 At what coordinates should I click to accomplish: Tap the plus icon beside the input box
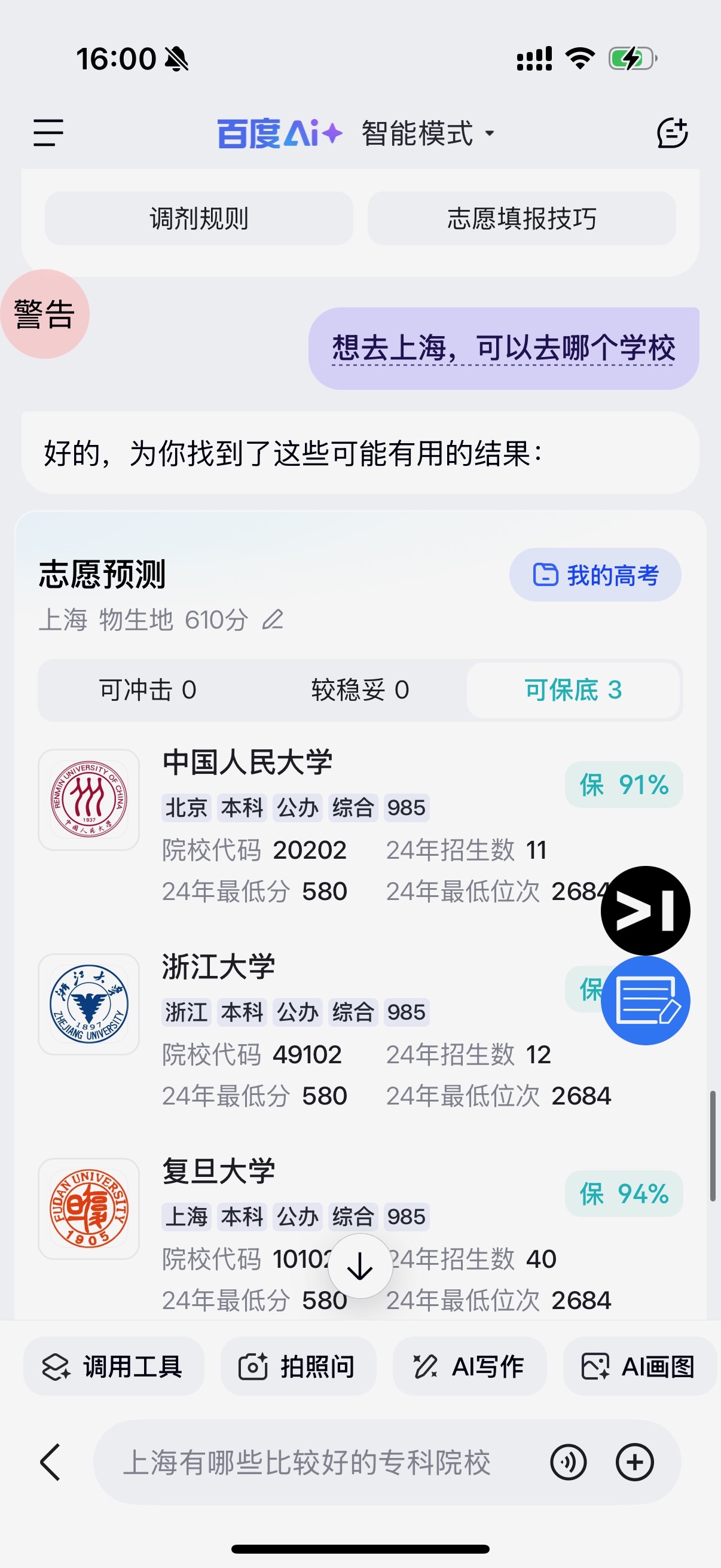[634, 1461]
